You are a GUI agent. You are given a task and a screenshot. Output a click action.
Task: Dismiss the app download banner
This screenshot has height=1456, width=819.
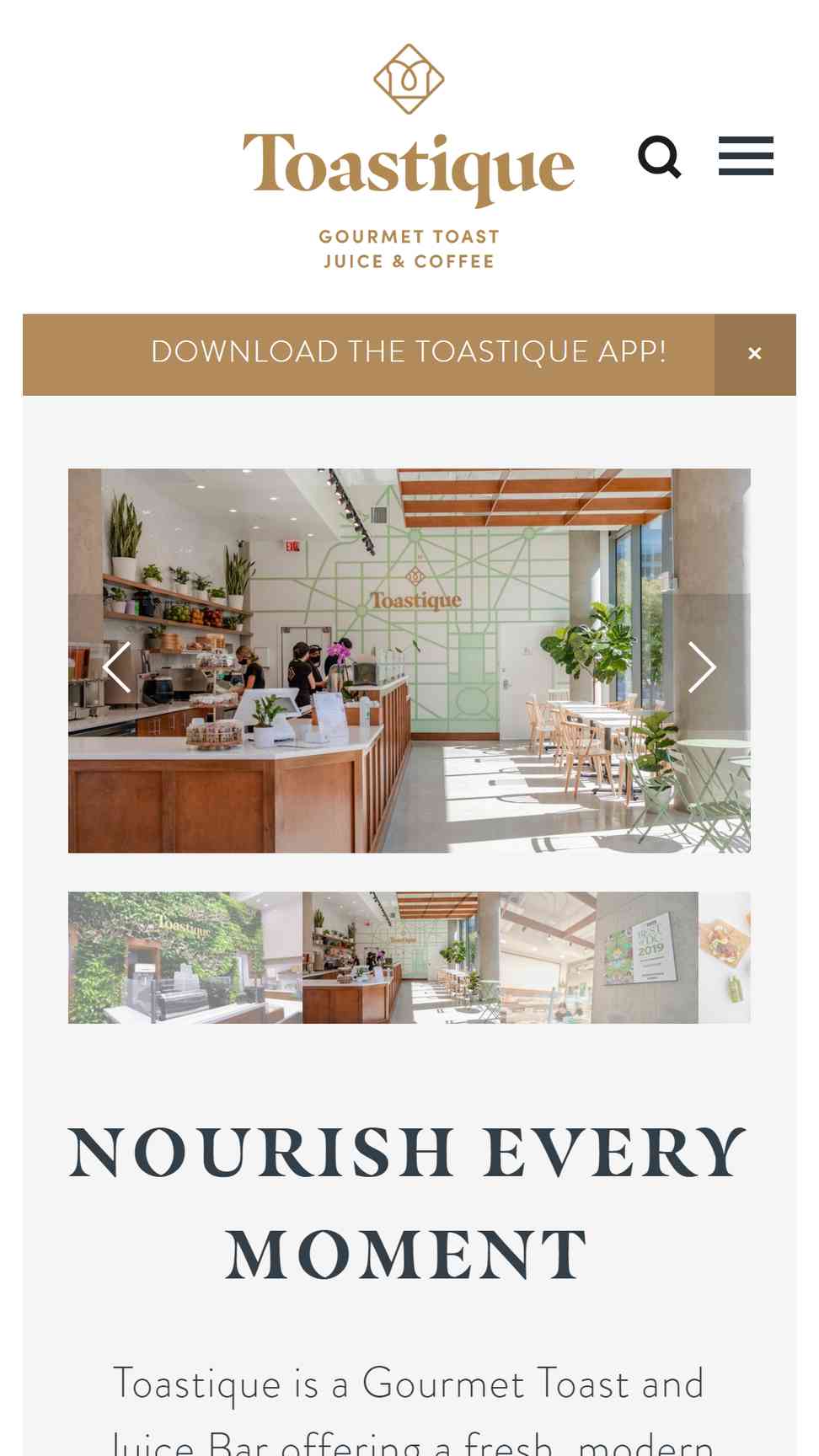click(x=755, y=354)
